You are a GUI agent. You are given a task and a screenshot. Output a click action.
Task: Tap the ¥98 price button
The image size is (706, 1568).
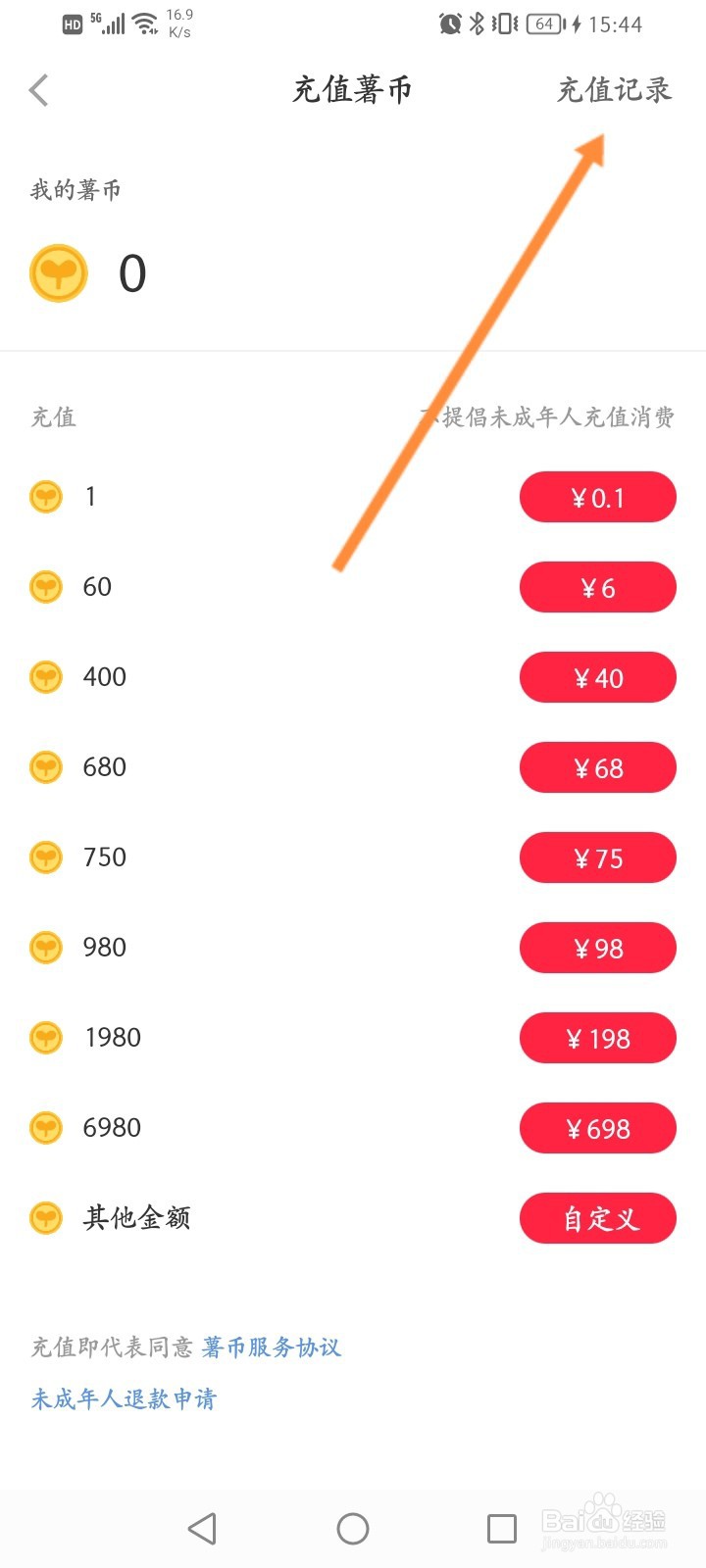(x=598, y=949)
